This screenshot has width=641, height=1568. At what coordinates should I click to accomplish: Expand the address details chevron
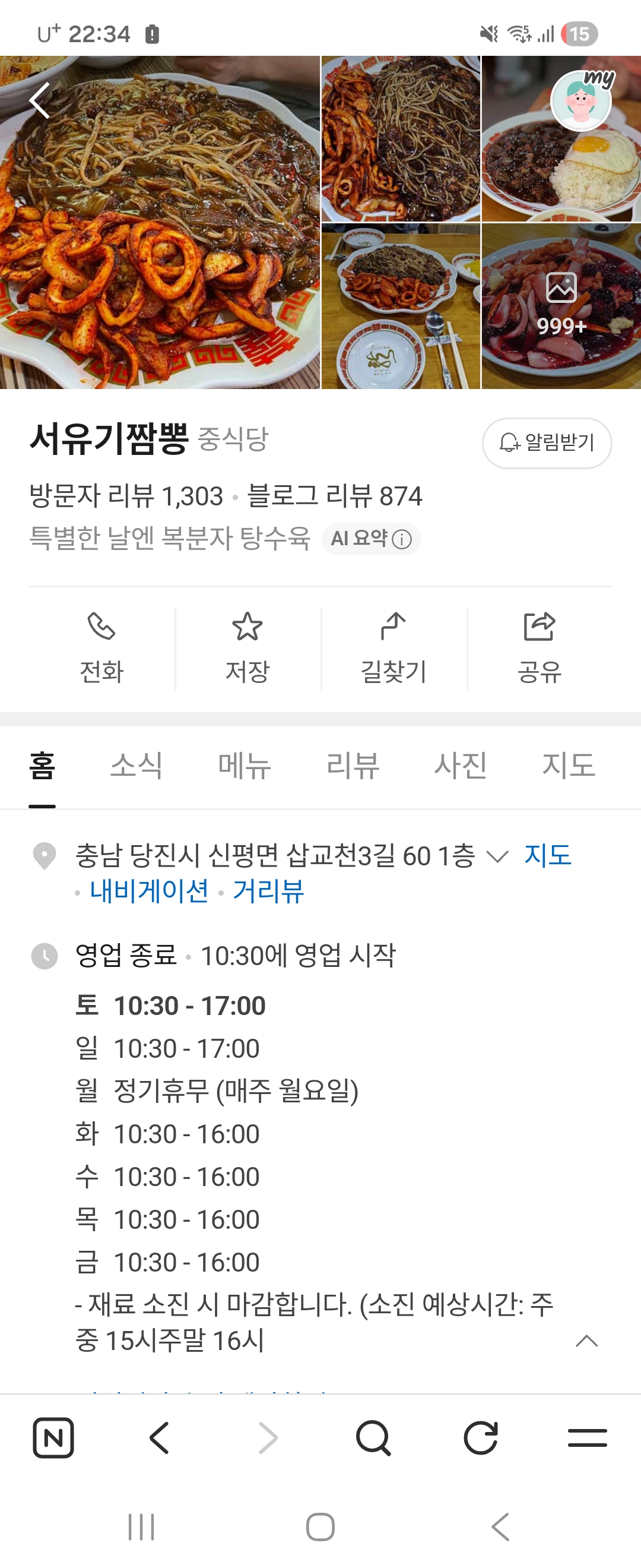point(497,856)
